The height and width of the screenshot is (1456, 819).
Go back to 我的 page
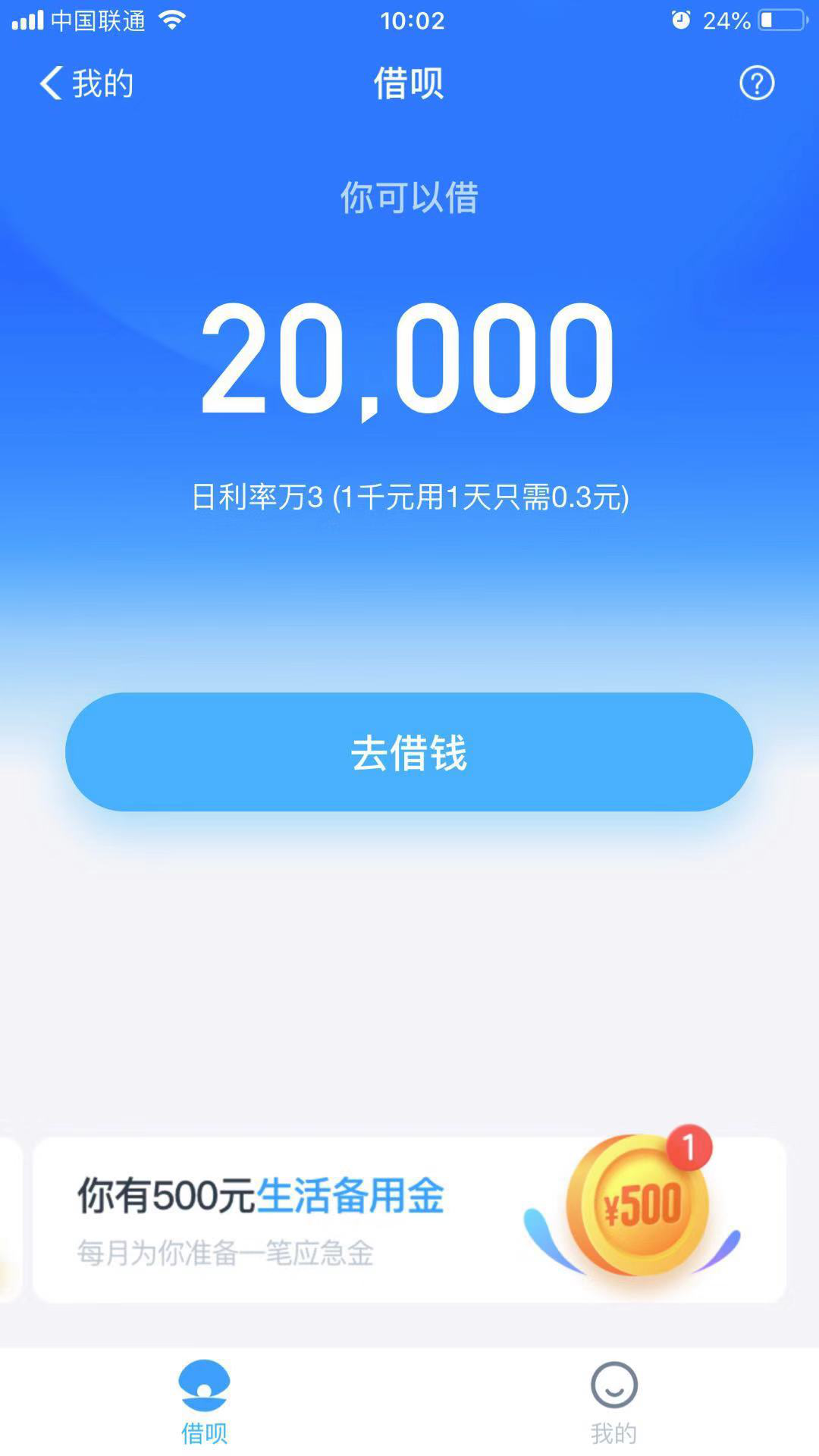click(86, 83)
